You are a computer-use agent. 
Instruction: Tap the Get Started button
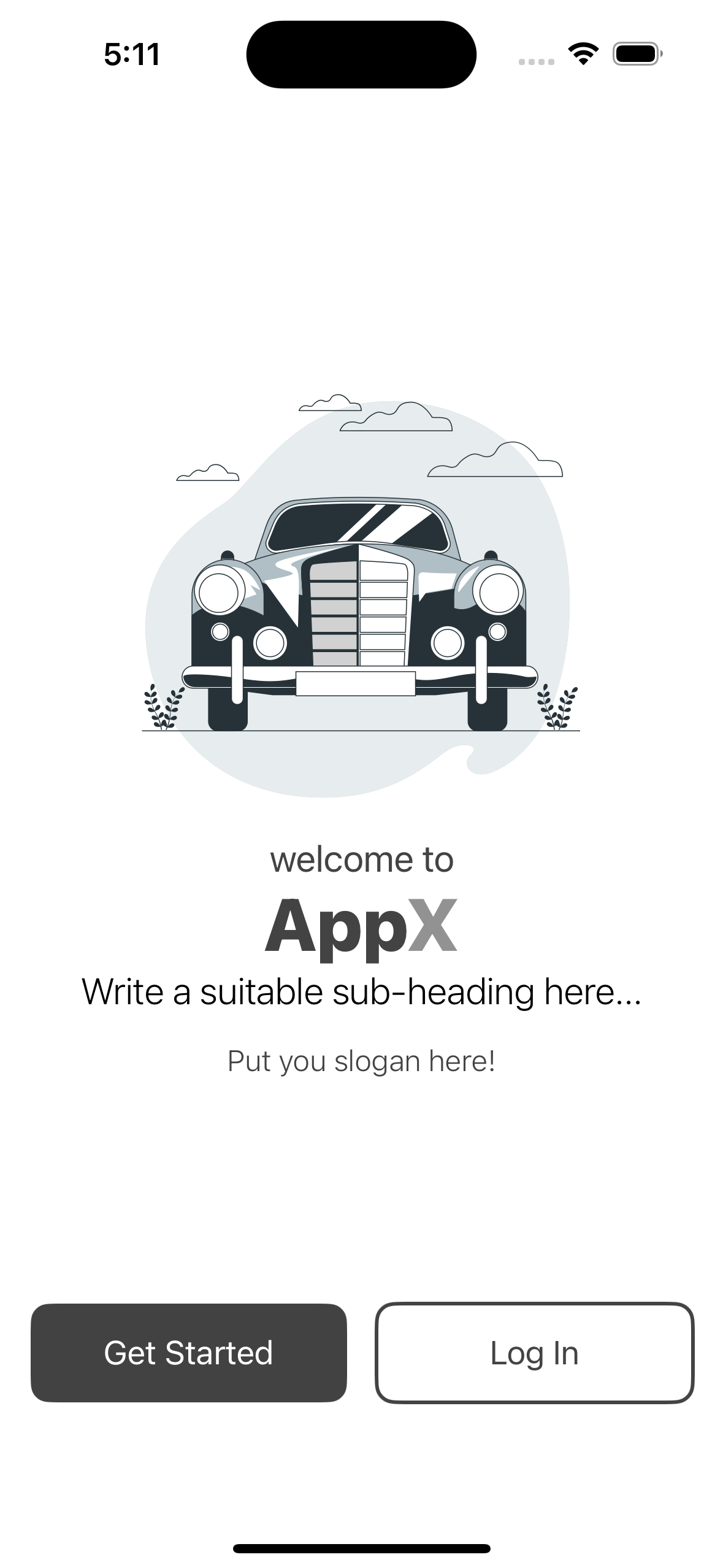[x=188, y=1352]
